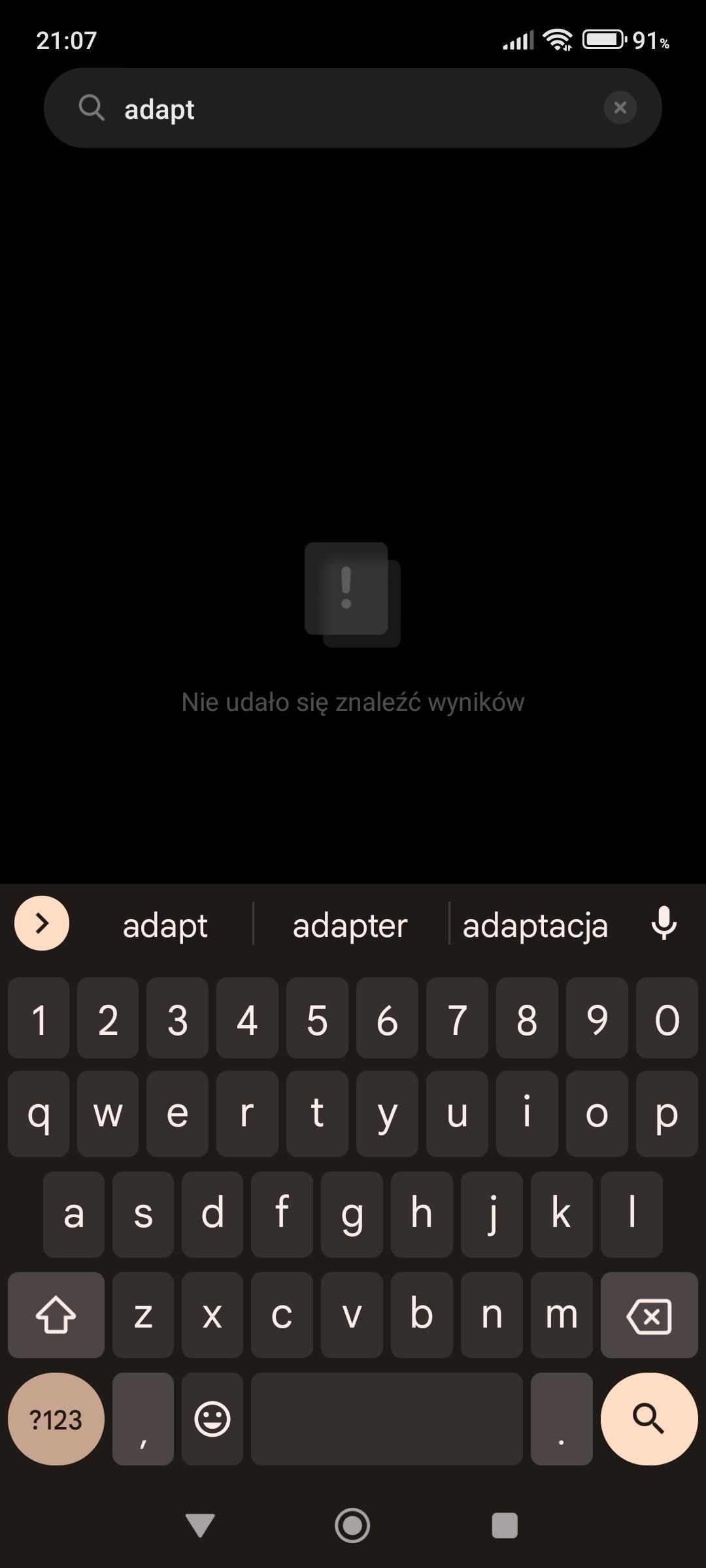The height and width of the screenshot is (1568, 706).
Task: Go back using the navigation bar back button
Action: 200,1526
